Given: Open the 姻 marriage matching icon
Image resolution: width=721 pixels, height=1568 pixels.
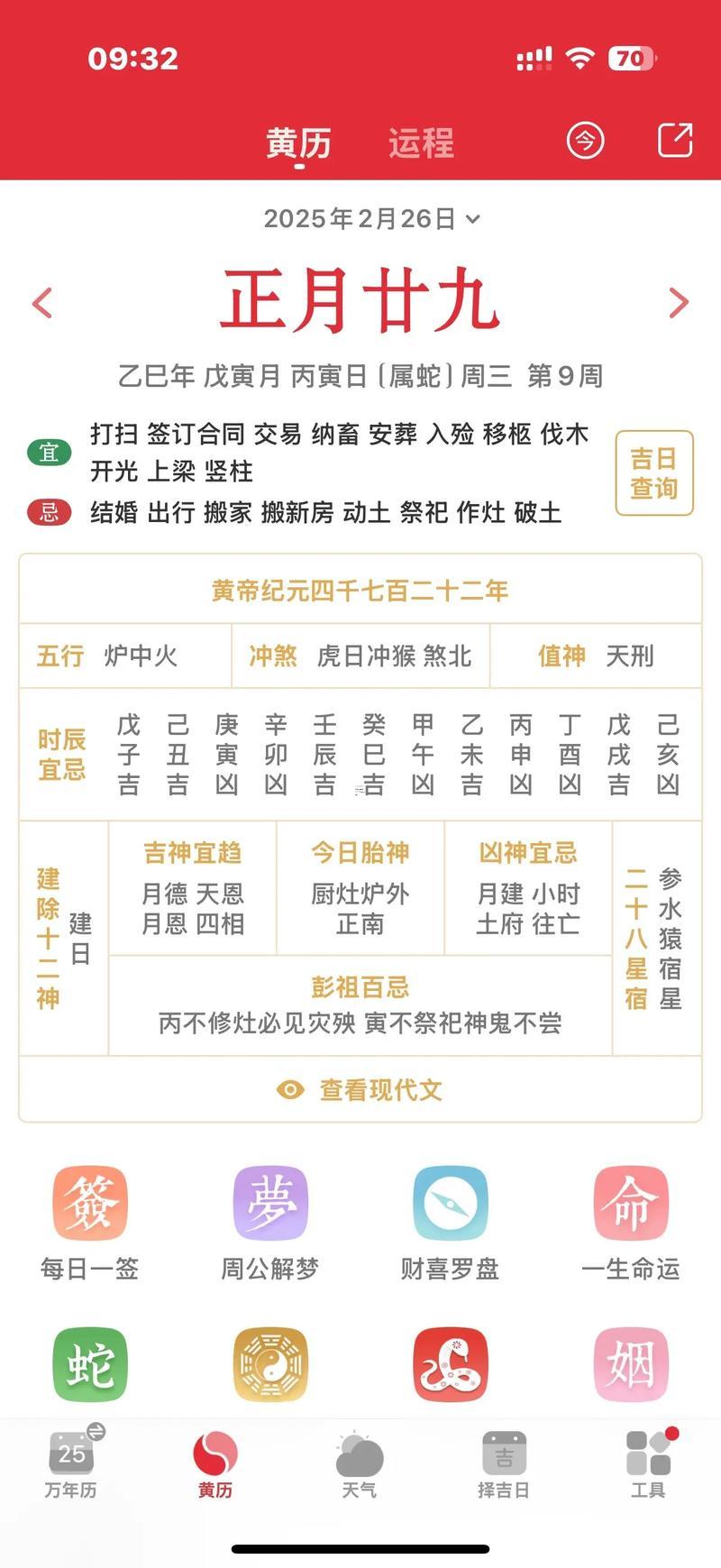Looking at the screenshot, I should [x=631, y=1364].
